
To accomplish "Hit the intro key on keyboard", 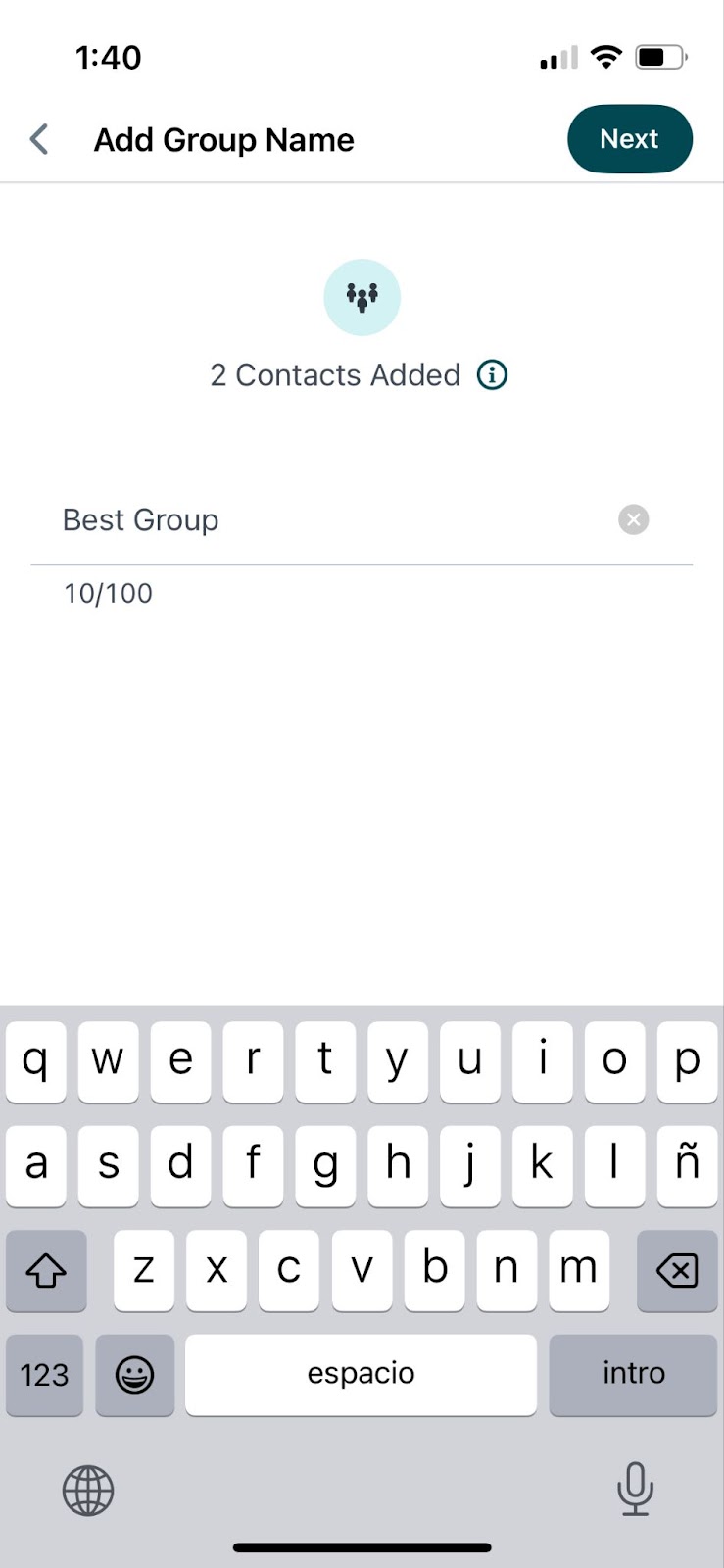I will [x=633, y=1374].
